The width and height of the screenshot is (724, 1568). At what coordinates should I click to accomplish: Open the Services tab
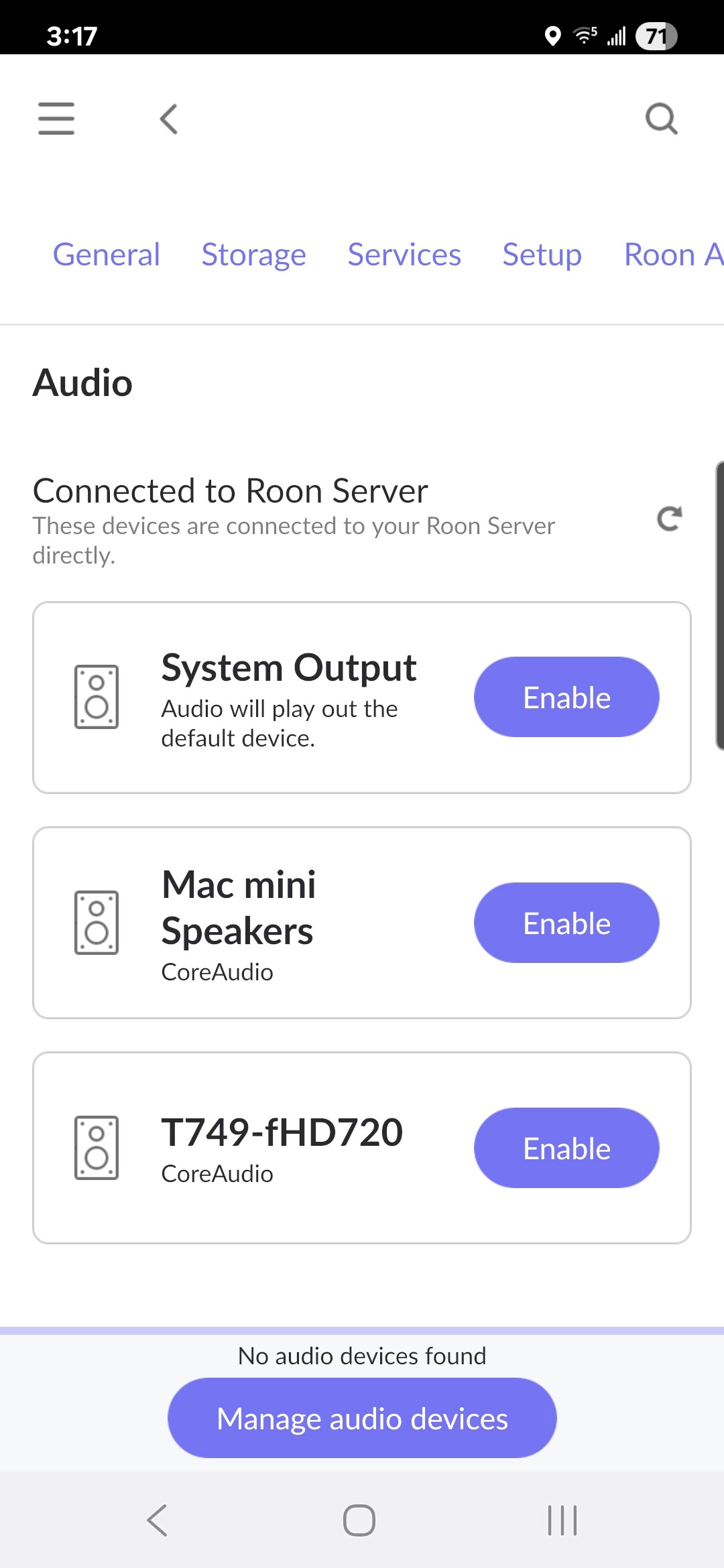click(404, 255)
